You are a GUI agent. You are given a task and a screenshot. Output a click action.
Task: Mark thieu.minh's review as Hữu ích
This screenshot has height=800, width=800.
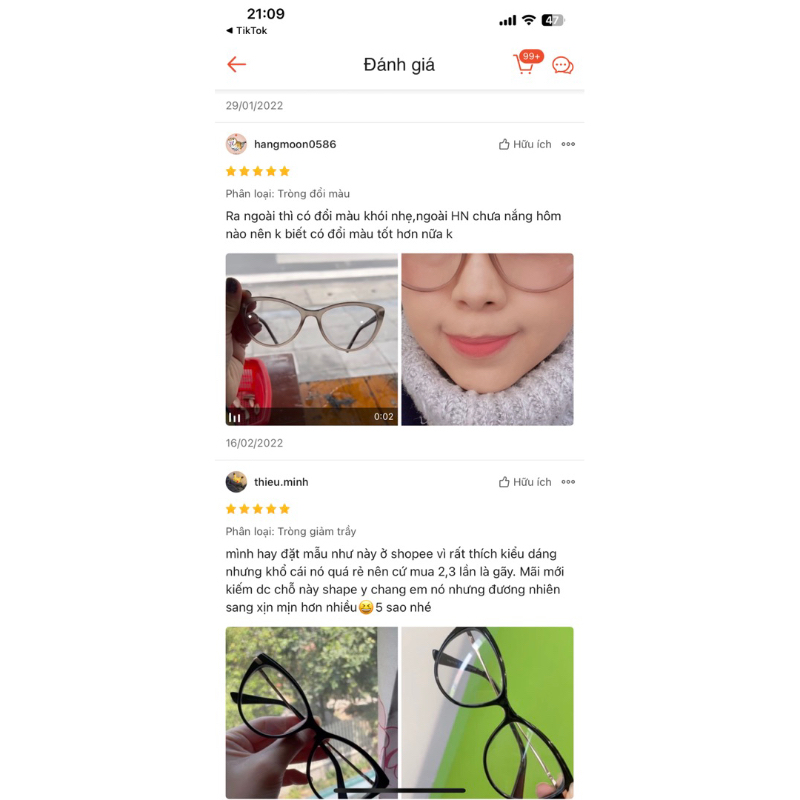(525, 482)
